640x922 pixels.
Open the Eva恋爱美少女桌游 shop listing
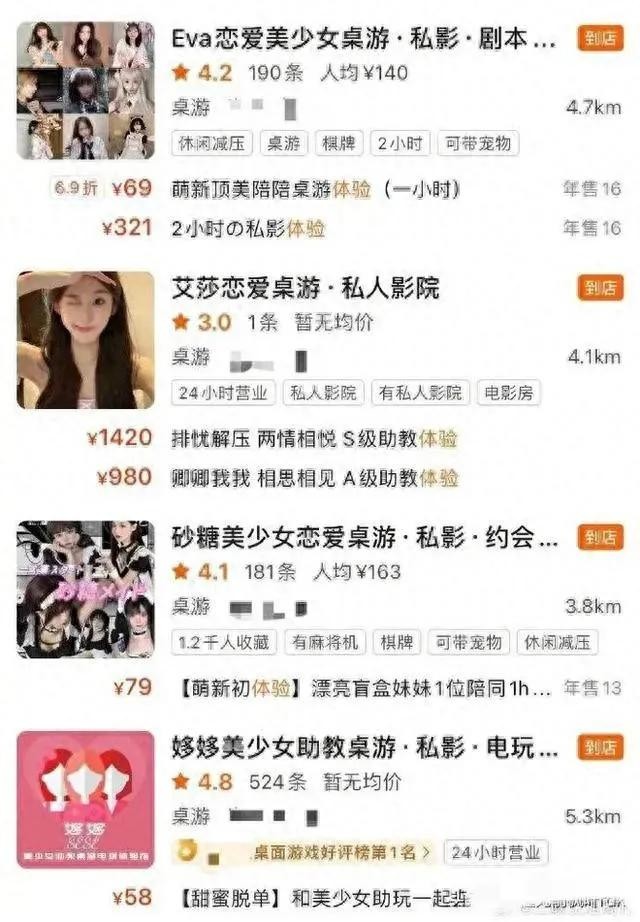(364, 41)
